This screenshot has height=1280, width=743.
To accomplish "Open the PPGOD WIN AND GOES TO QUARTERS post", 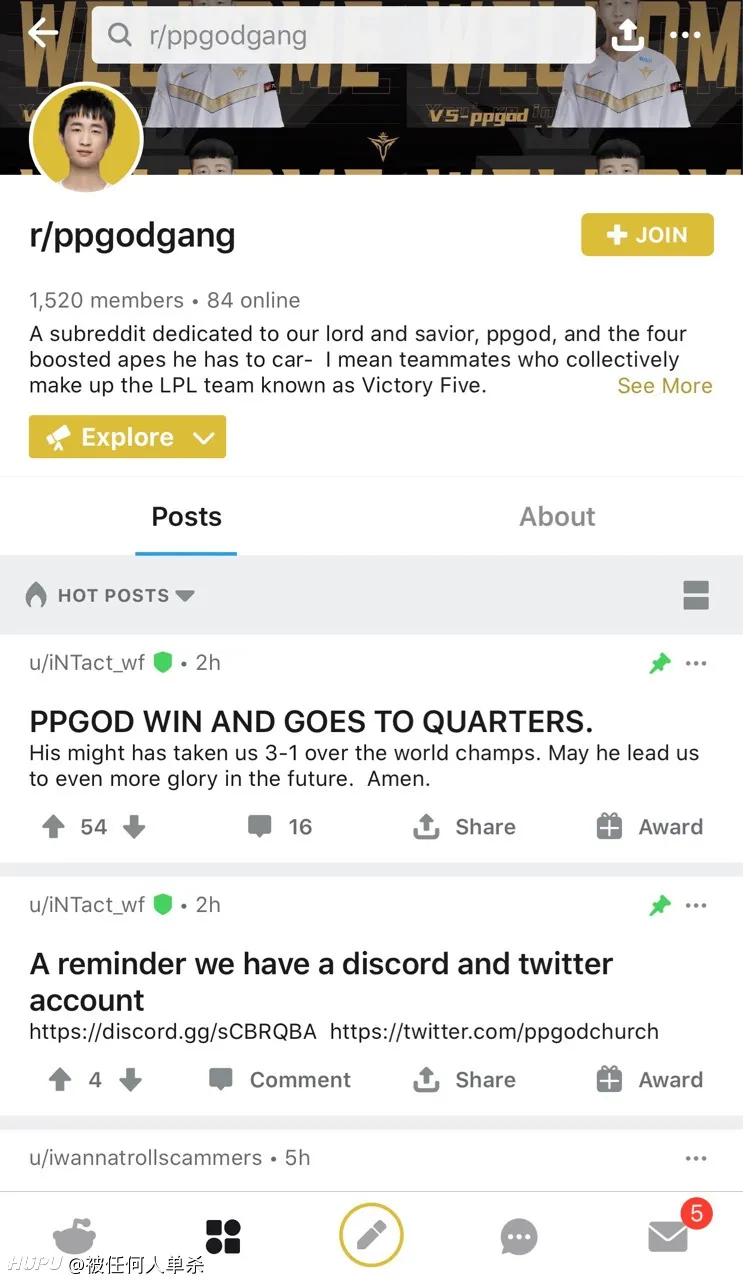I will (x=311, y=721).
